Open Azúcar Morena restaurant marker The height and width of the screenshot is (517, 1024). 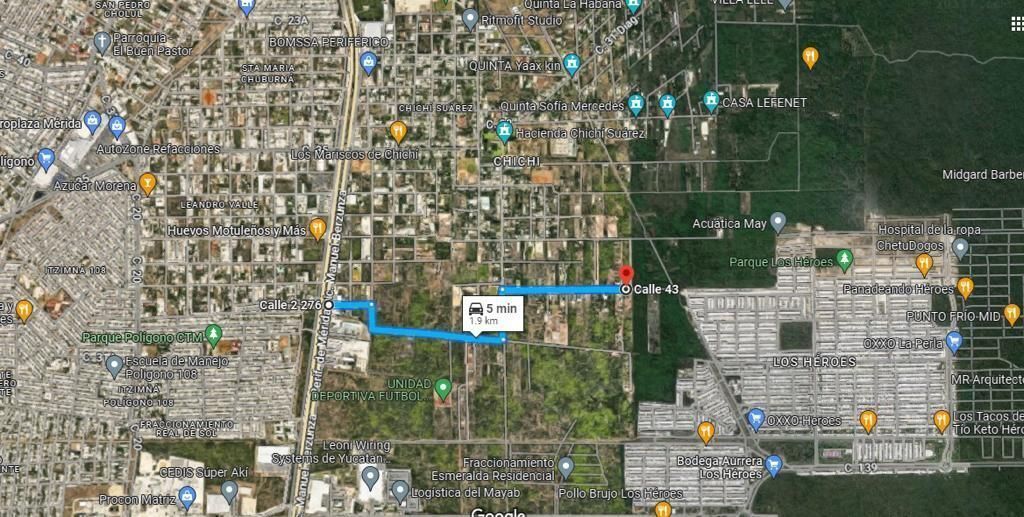coord(148,183)
